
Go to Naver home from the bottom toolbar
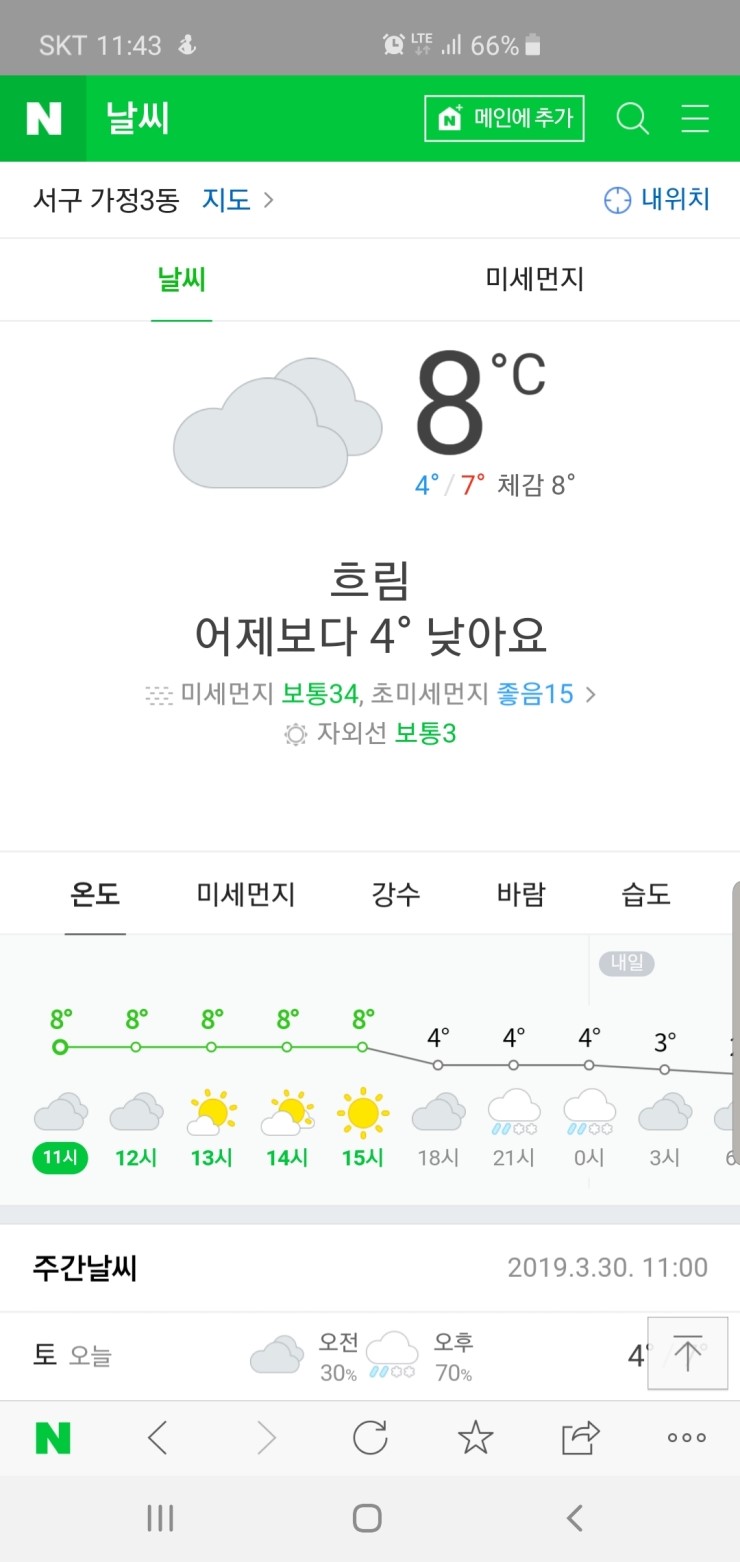coord(53,1438)
